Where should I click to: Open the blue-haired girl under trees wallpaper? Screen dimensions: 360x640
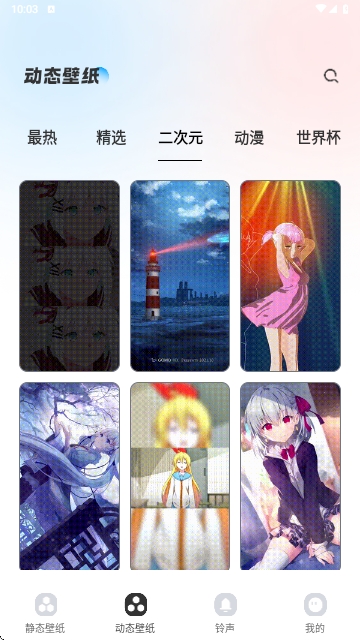point(69,476)
